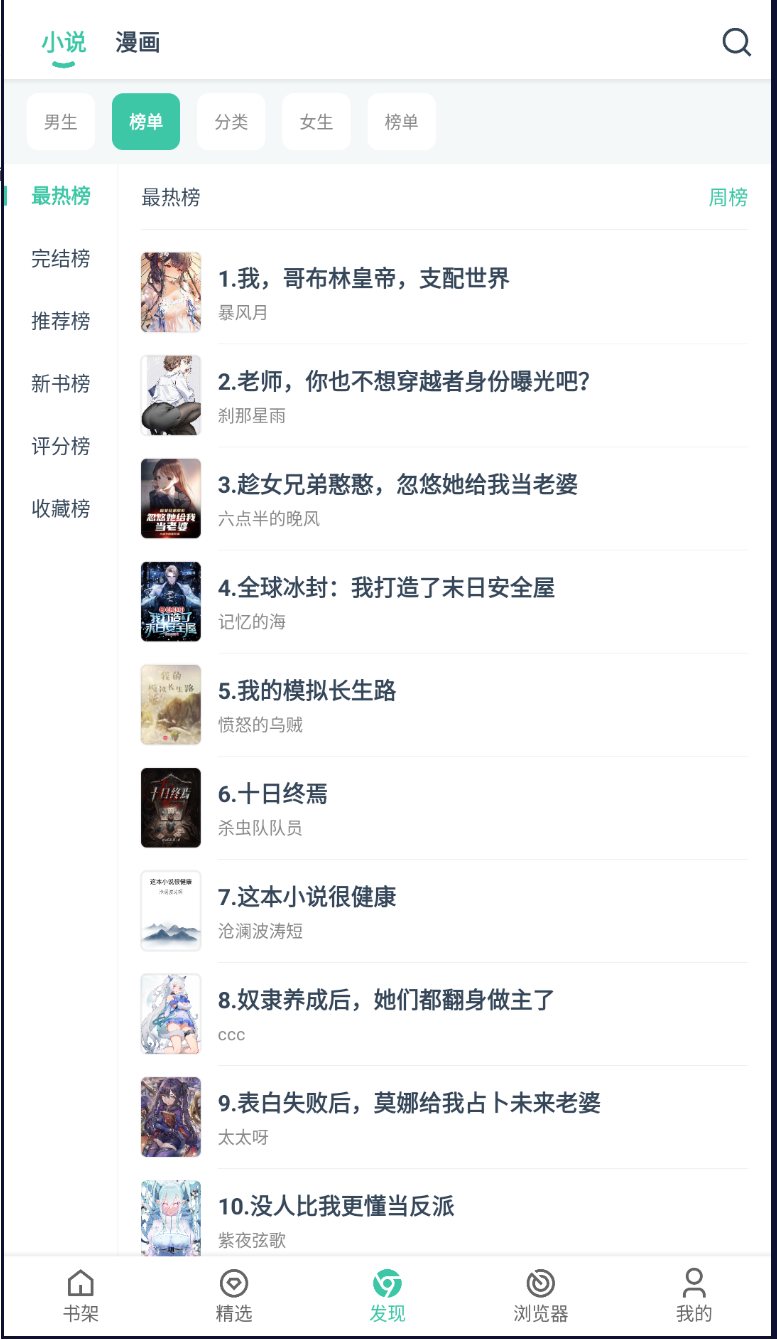Show the 评分榜 ranking
Image resolution: width=777 pixels, height=1340 pixels.
[x=61, y=446]
